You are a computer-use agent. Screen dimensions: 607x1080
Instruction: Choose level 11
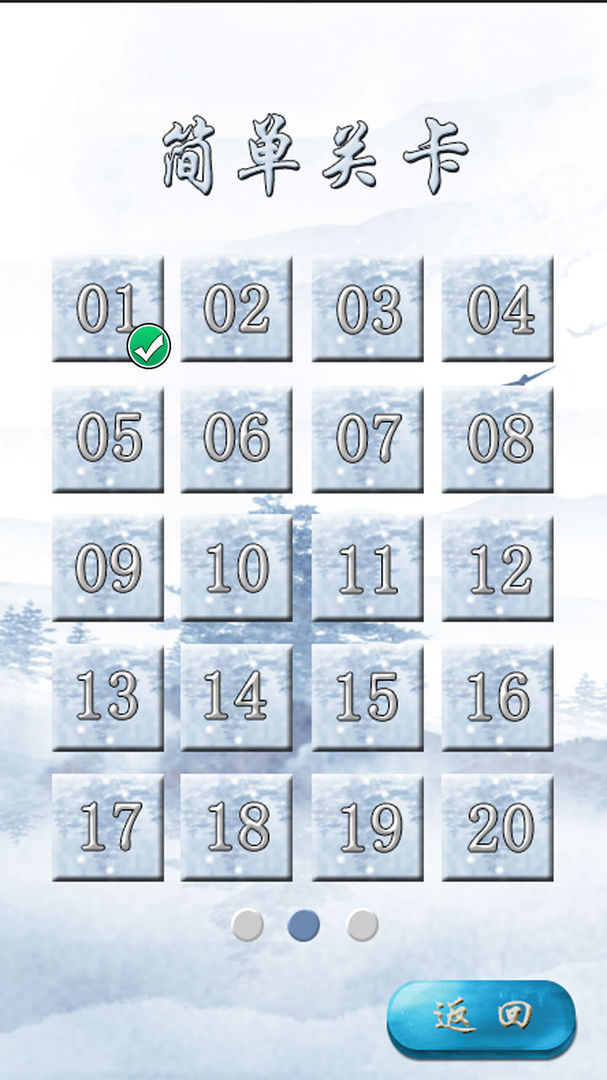(368, 568)
